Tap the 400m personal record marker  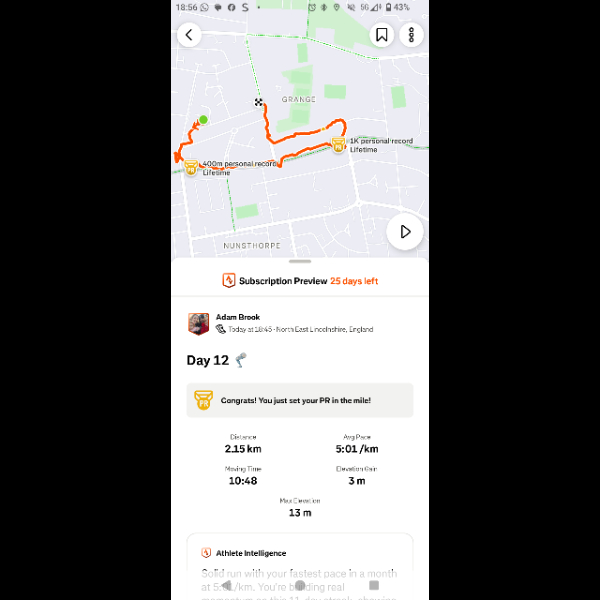click(x=191, y=167)
